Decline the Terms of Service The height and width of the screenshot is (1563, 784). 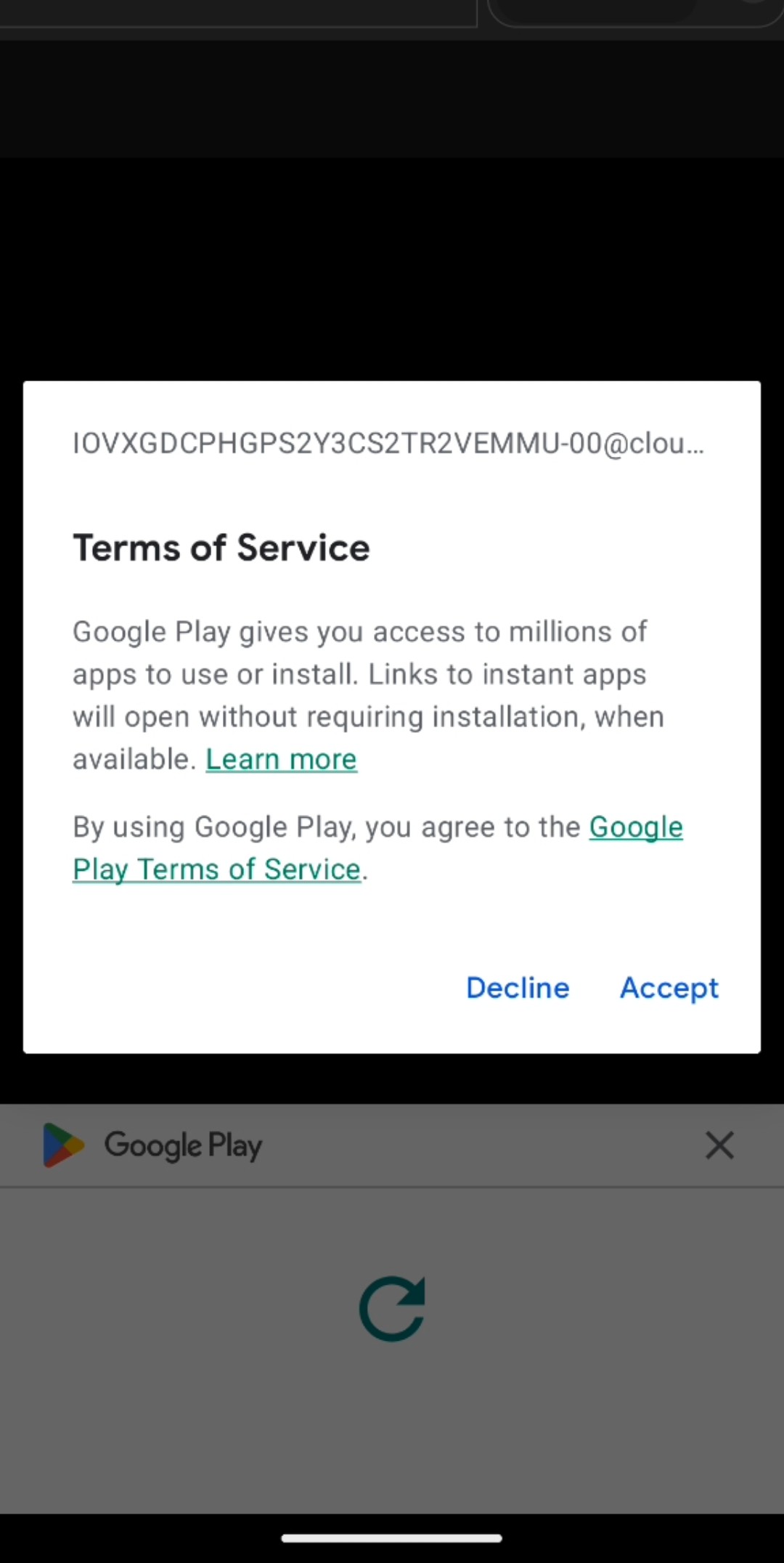pyautogui.click(x=518, y=988)
